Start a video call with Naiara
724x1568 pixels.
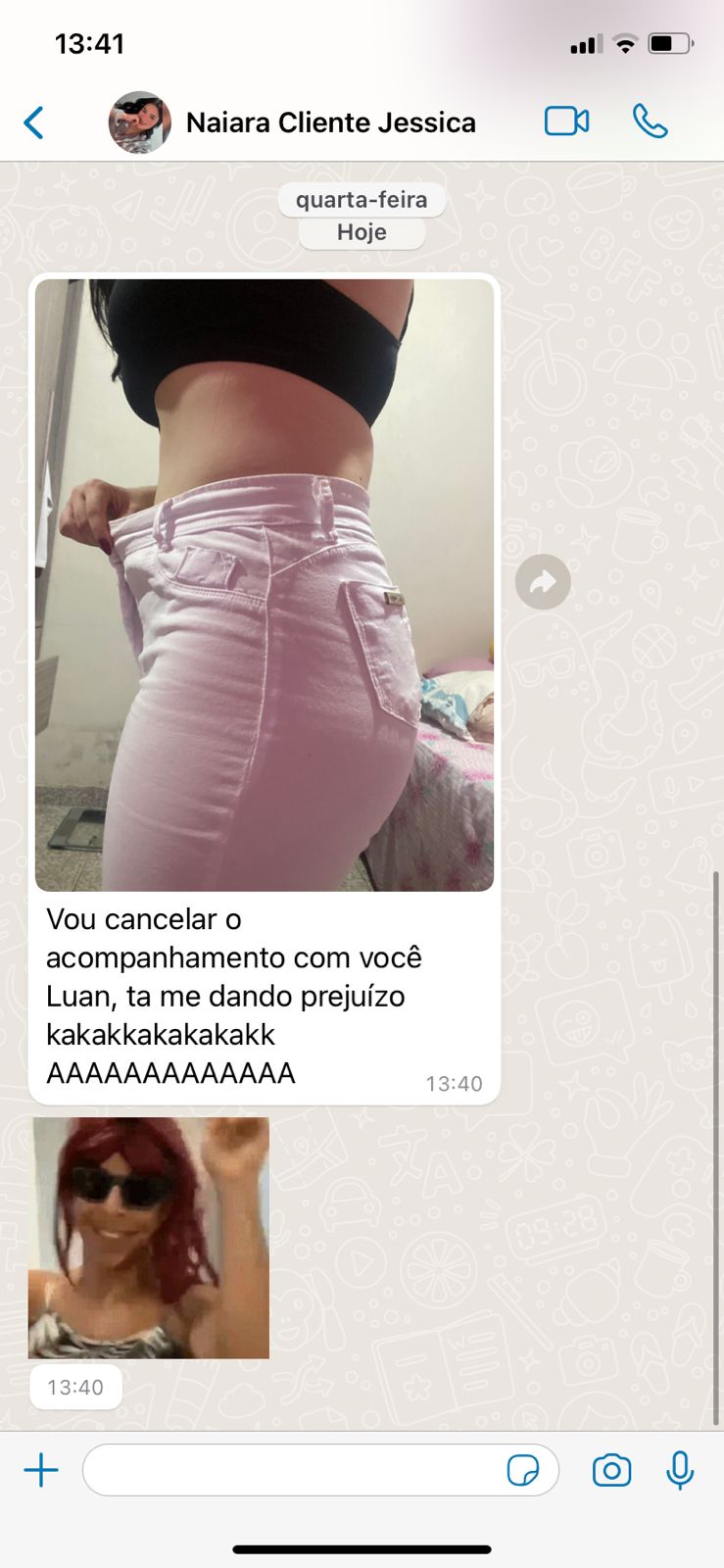566,122
